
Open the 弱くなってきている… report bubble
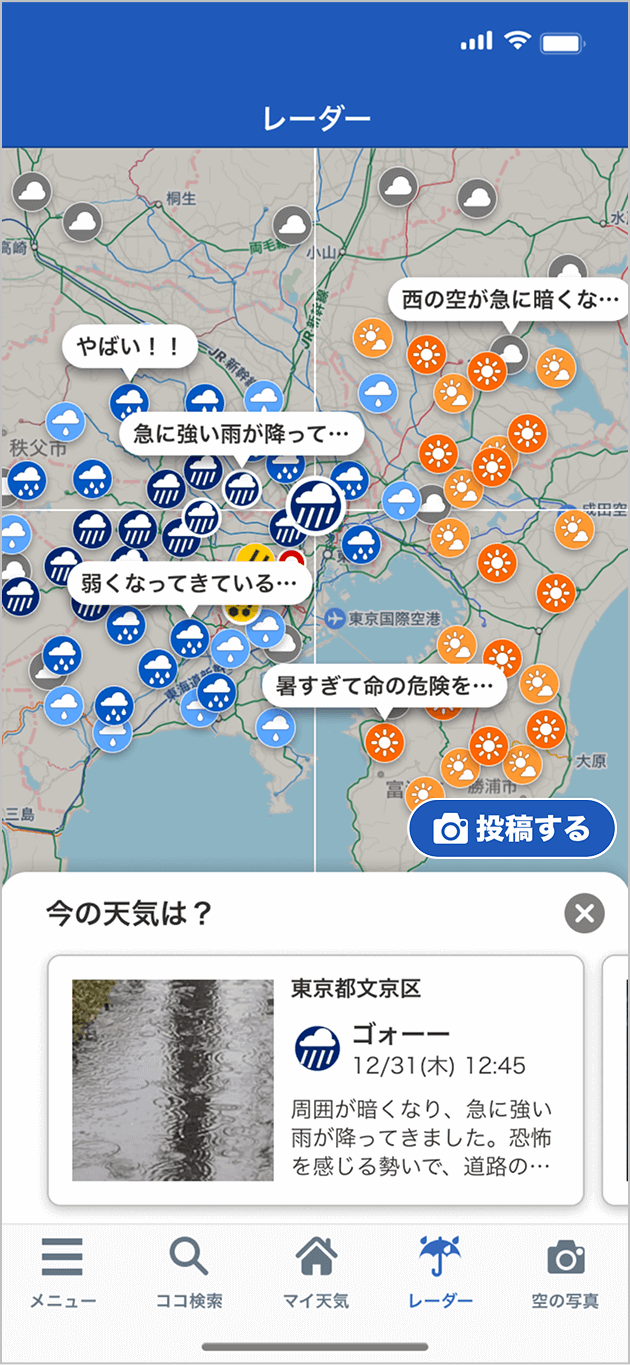click(x=189, y=581)
